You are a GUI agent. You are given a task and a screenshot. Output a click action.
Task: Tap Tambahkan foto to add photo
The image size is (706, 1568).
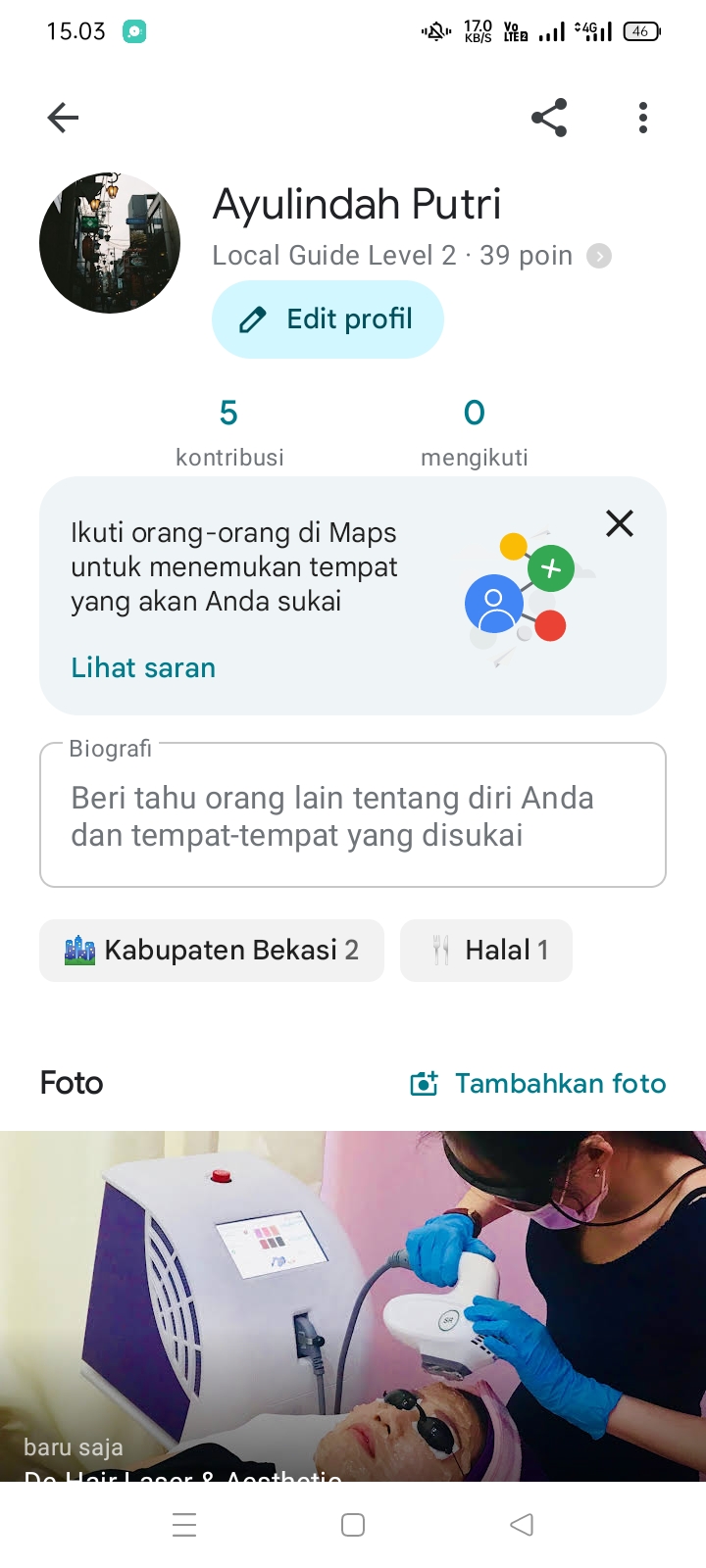tap(538, 1083)
